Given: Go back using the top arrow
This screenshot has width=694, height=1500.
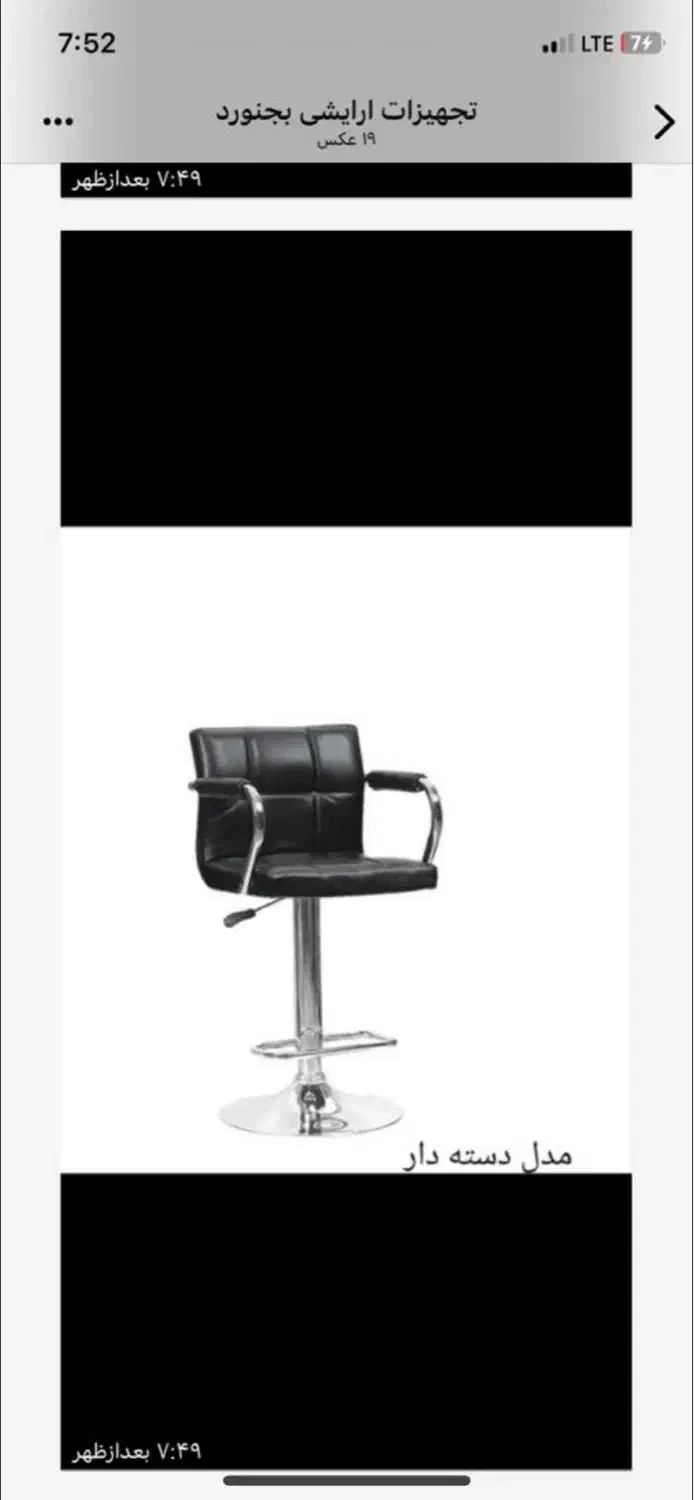Looking at the screenshot, I should pos(664,122).
